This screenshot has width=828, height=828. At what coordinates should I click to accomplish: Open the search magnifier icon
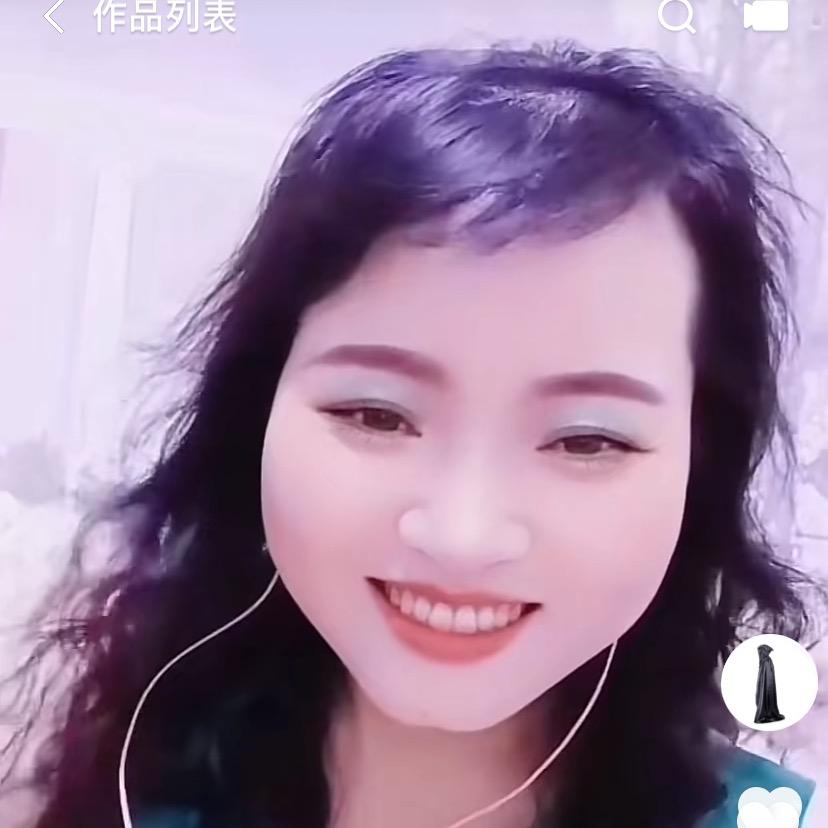pos(676,16)
